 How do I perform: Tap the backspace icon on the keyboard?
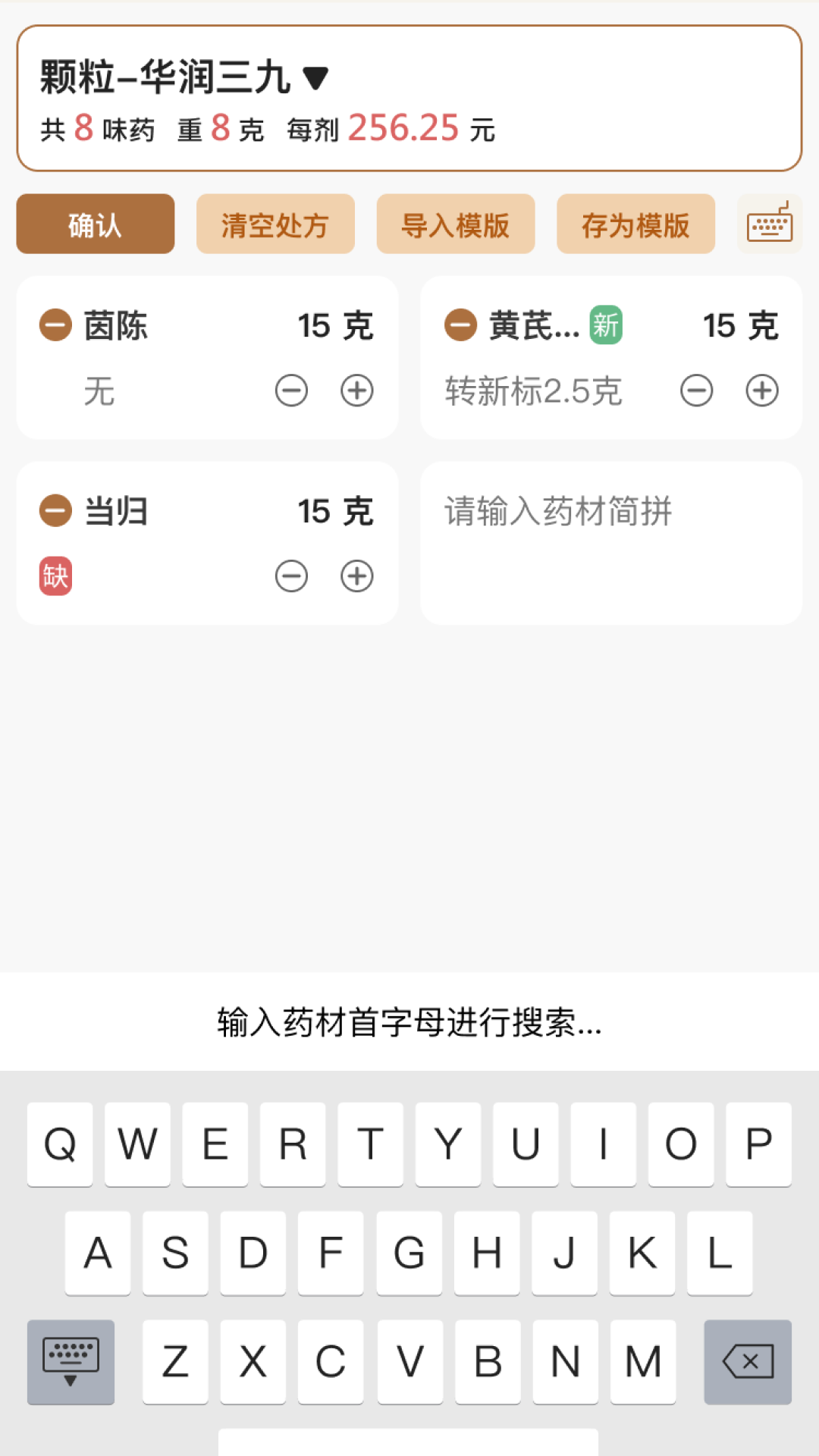point(747,1361)
